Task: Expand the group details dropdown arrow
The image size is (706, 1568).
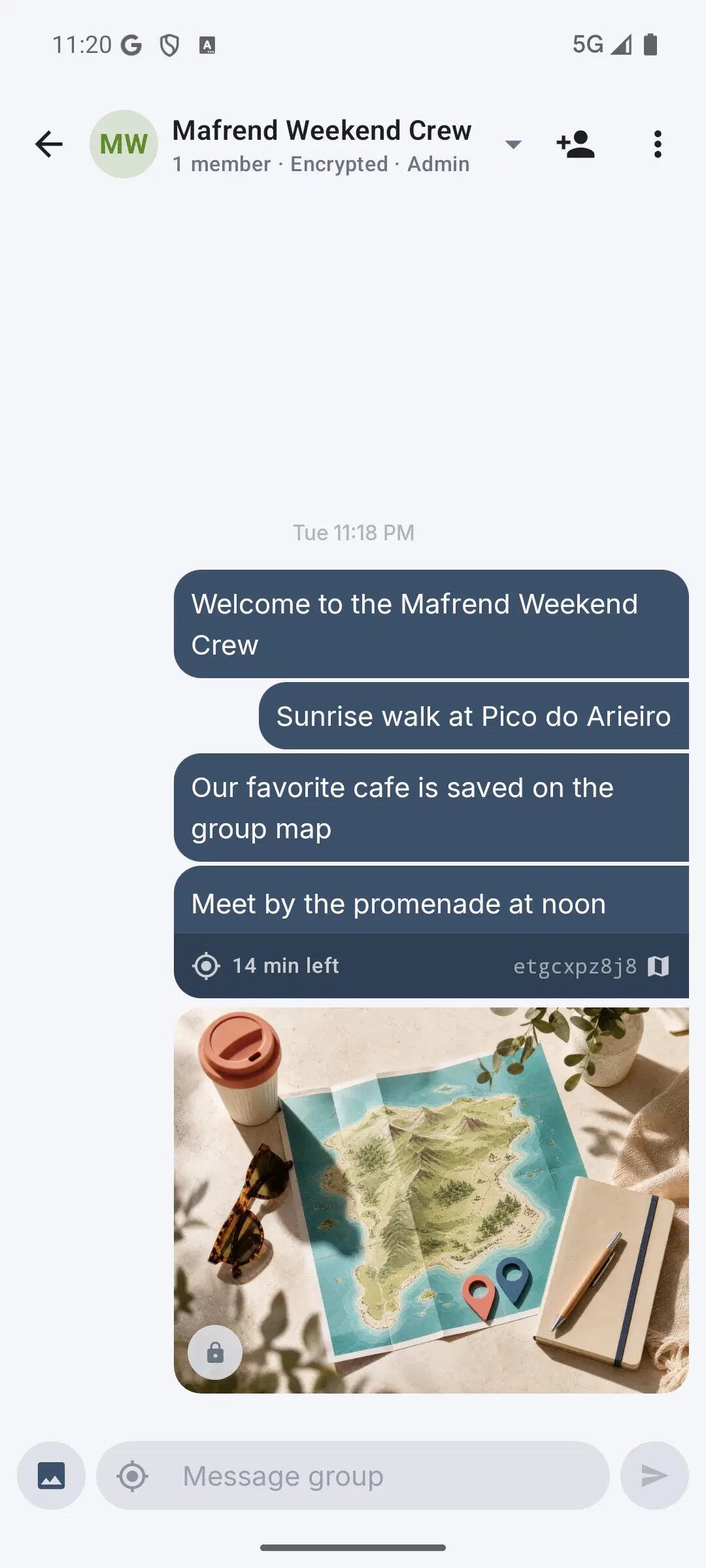Action: [514, 144]
